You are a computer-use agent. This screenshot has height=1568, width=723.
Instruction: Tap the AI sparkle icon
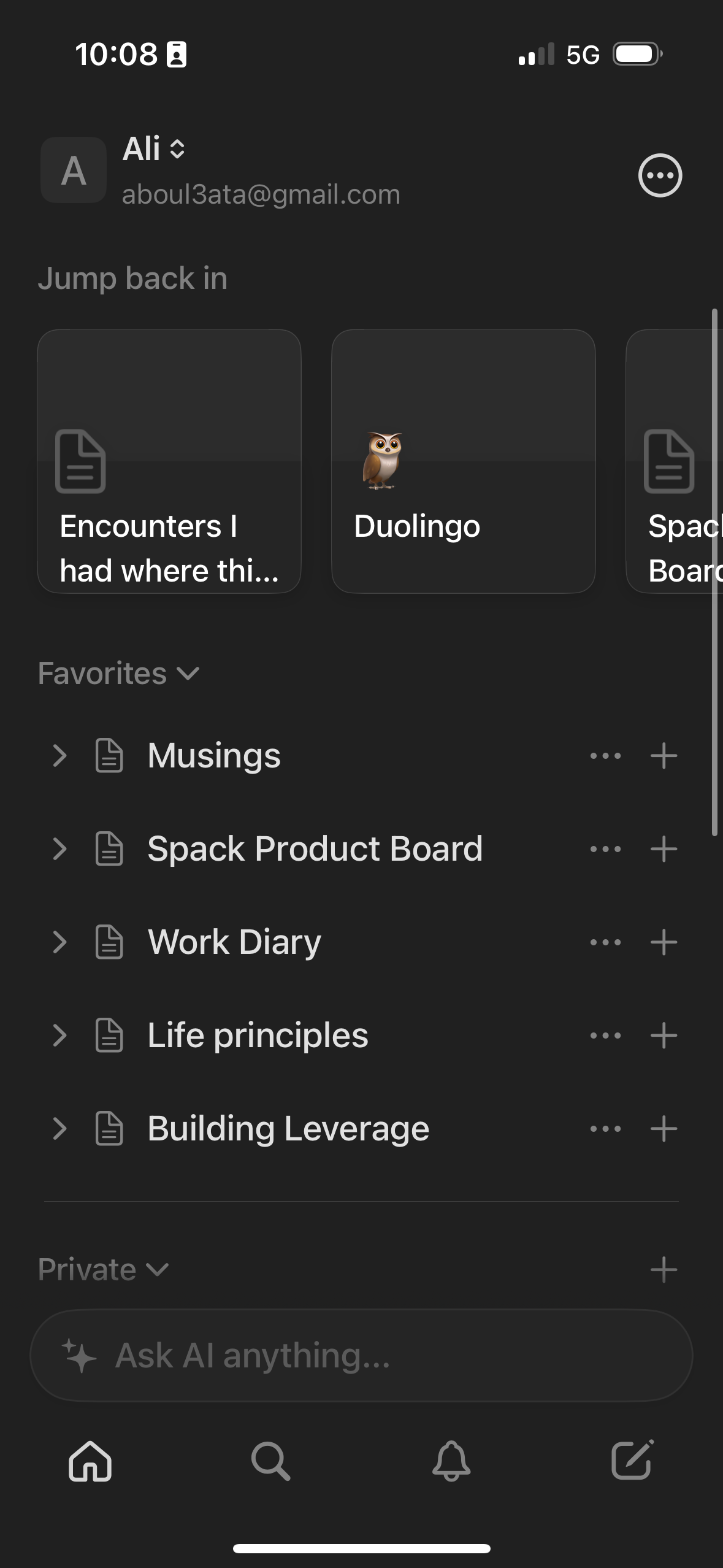(x=78, y=1356)
